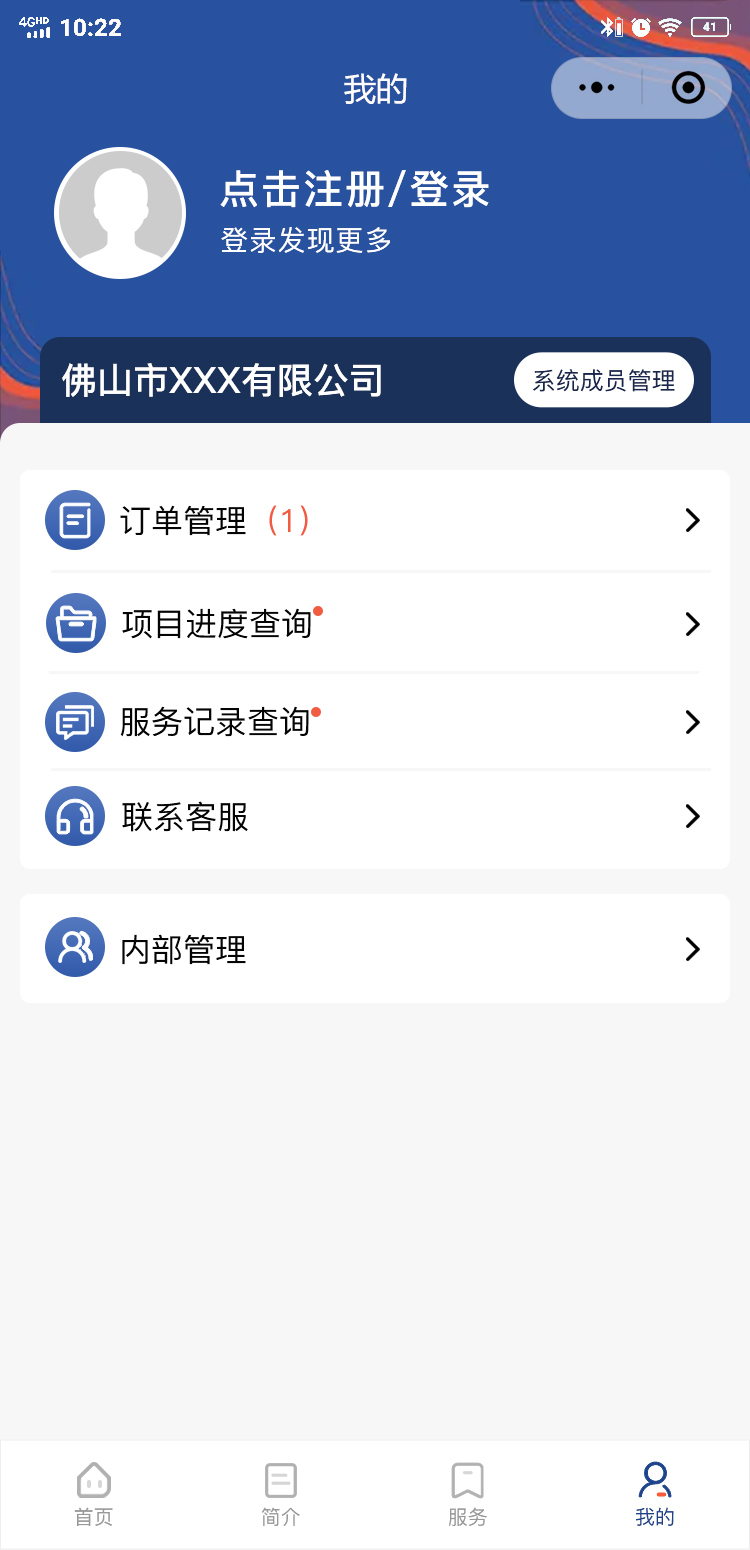Tap the default profile avatar

(120, 213)
